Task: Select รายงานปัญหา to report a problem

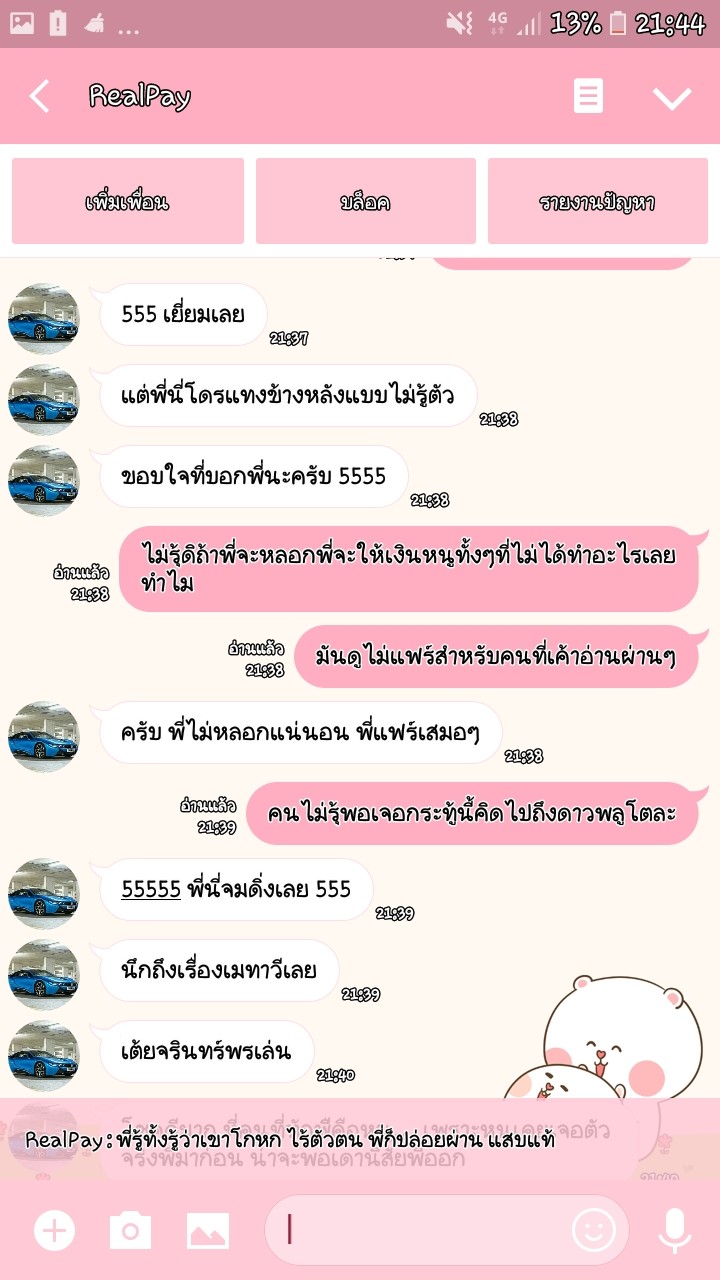Action: (597, 201)
